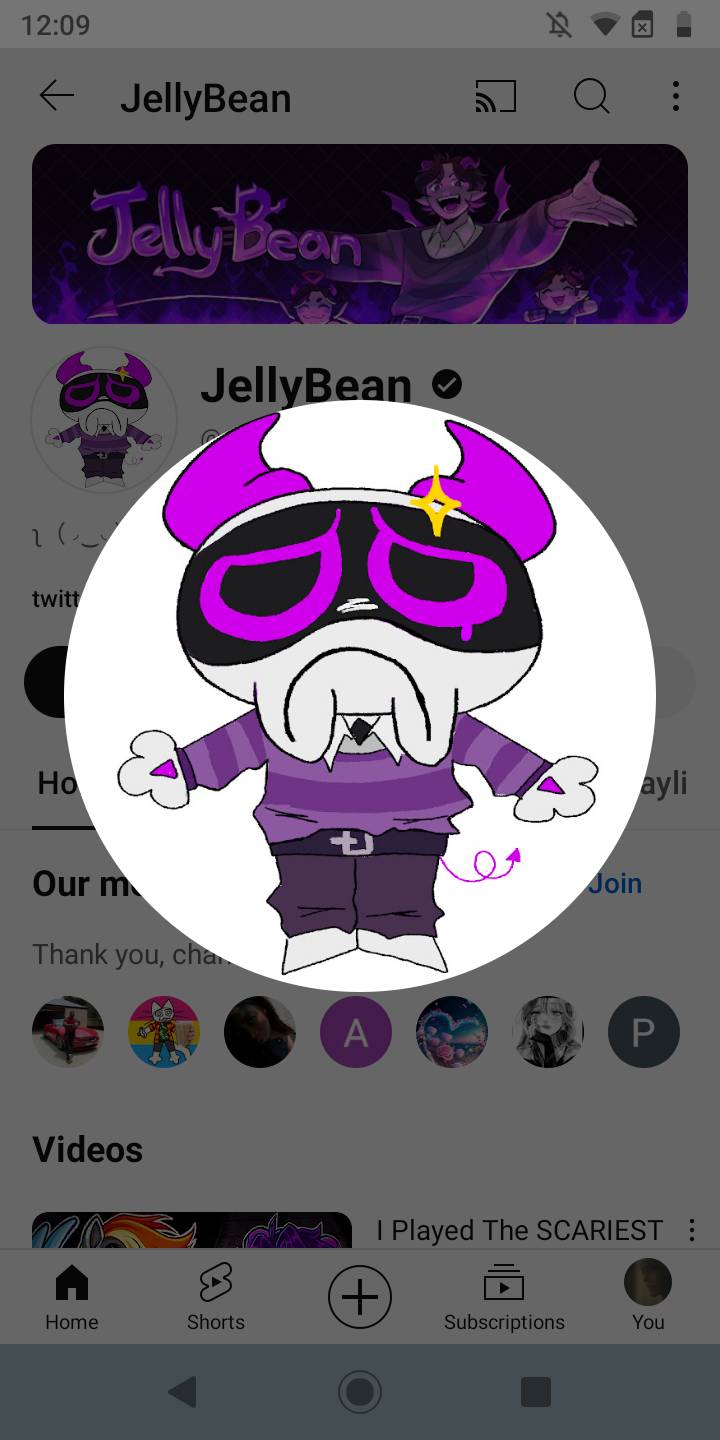Tap the Join membership link
The width and height of the screenshot is (720, 1440).
click(x=615, y=883)
